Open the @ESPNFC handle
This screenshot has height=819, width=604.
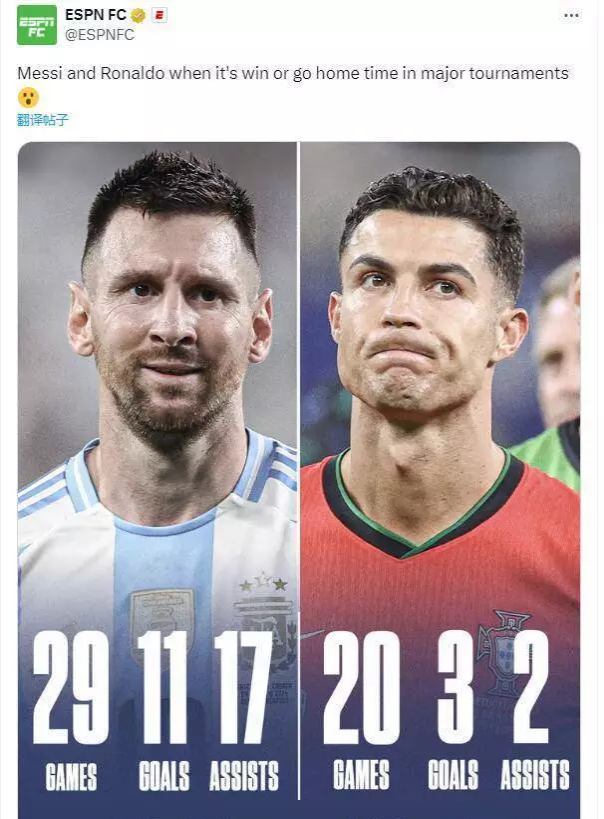tap(99, 34)
